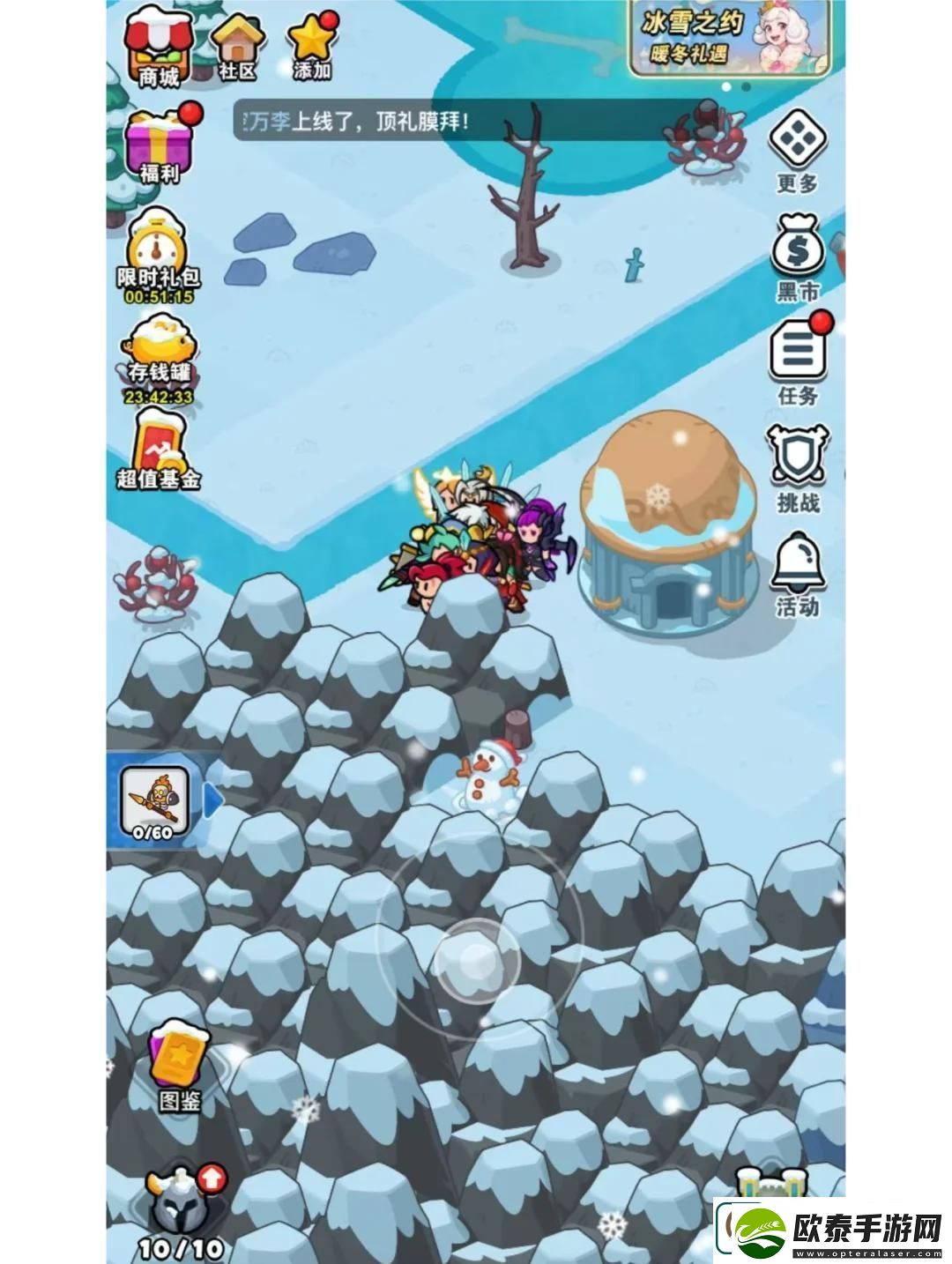Expand the 0/60 monster panel arrow
The image size is (952, 1264).
point(212,800)
